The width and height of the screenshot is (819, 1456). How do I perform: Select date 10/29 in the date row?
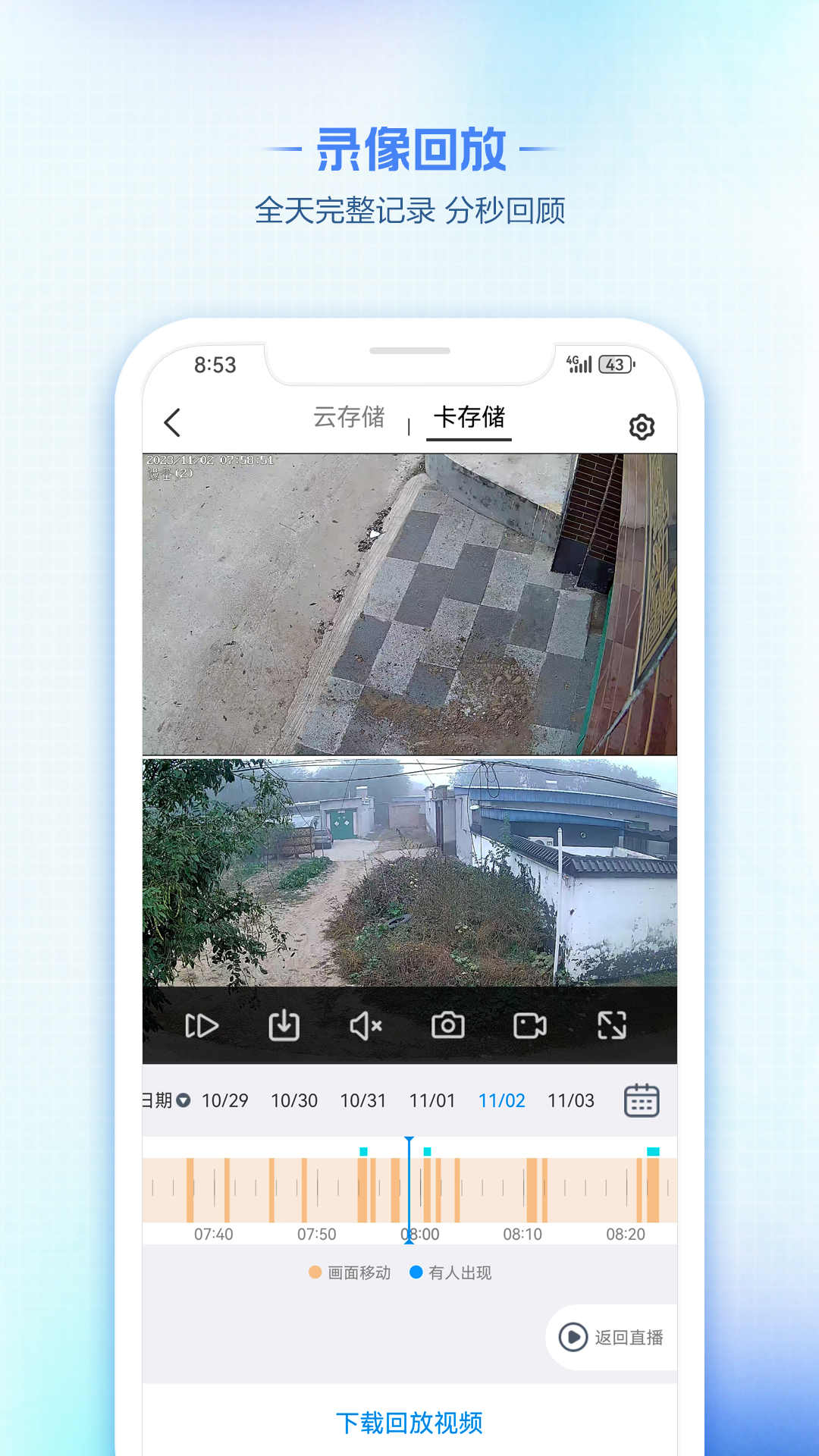pyautogui.click(x=225, y=1100)
